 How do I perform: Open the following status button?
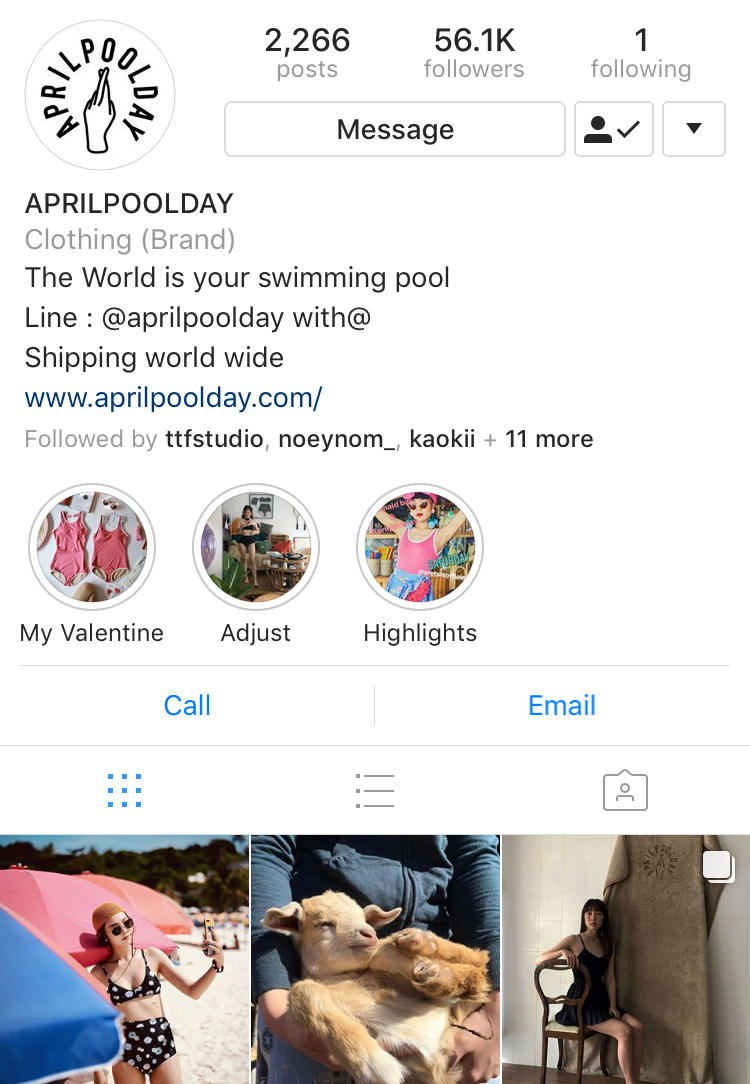pyautogui.click(x=613, y=130)
